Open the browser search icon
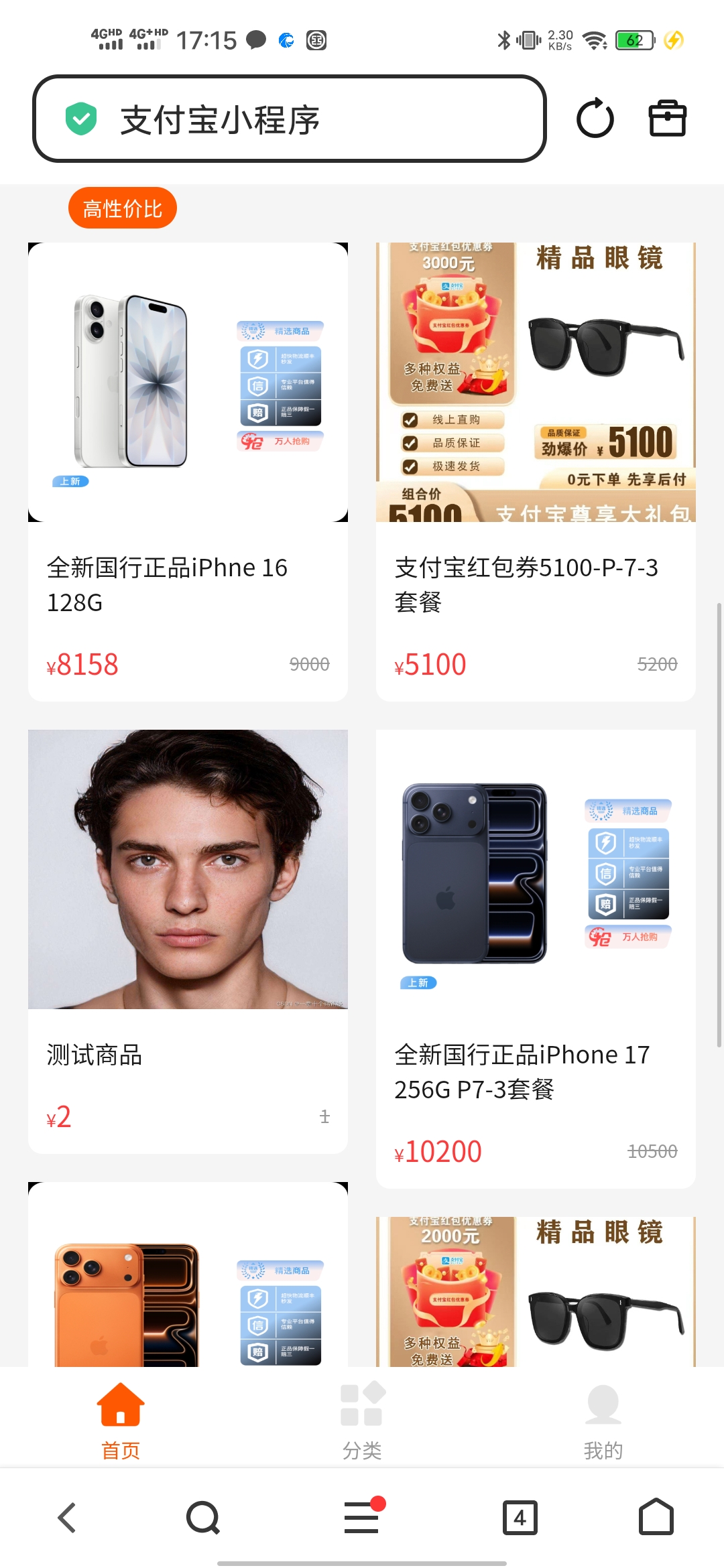 pos(203,1518)
